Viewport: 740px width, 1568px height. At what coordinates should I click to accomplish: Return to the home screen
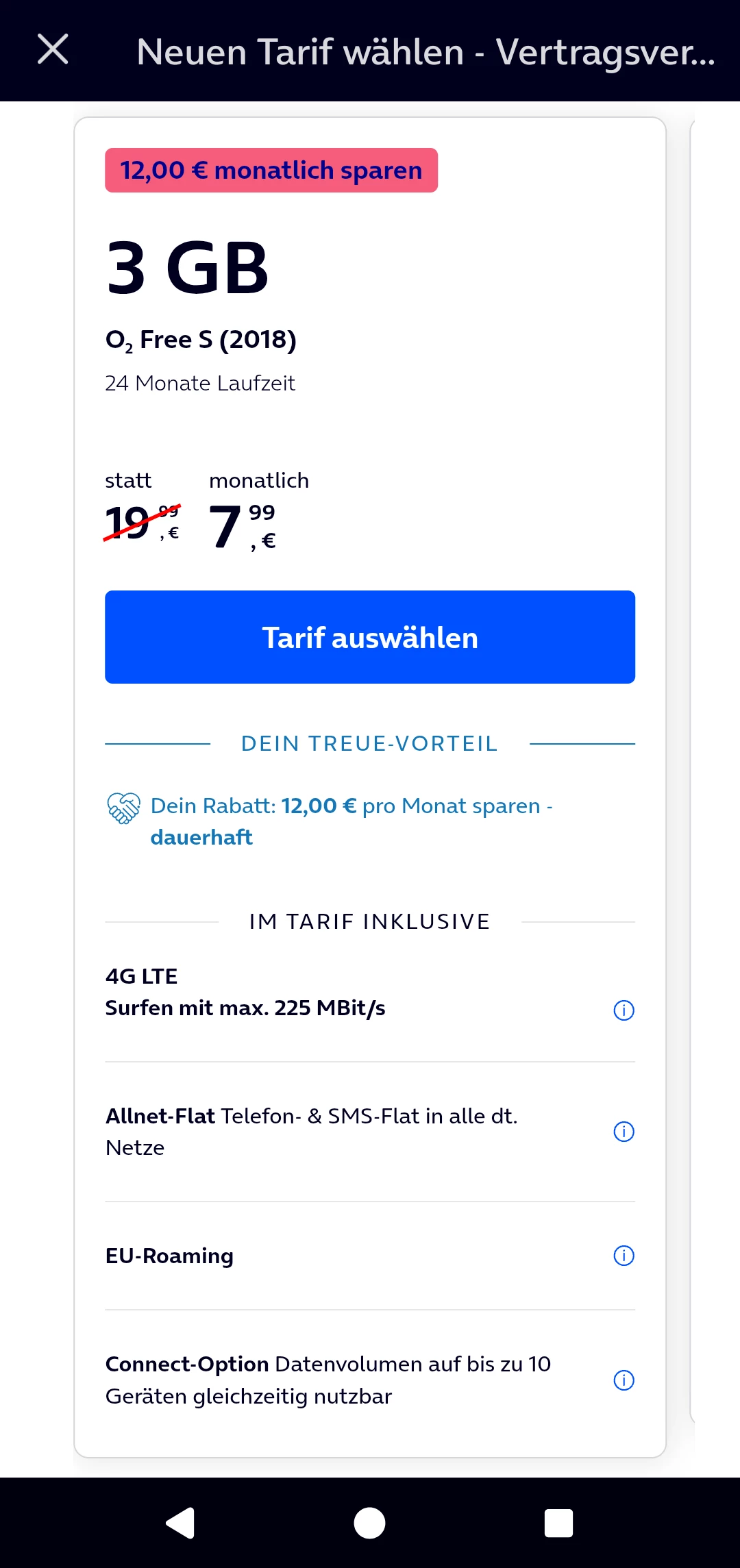(370, 1523)
